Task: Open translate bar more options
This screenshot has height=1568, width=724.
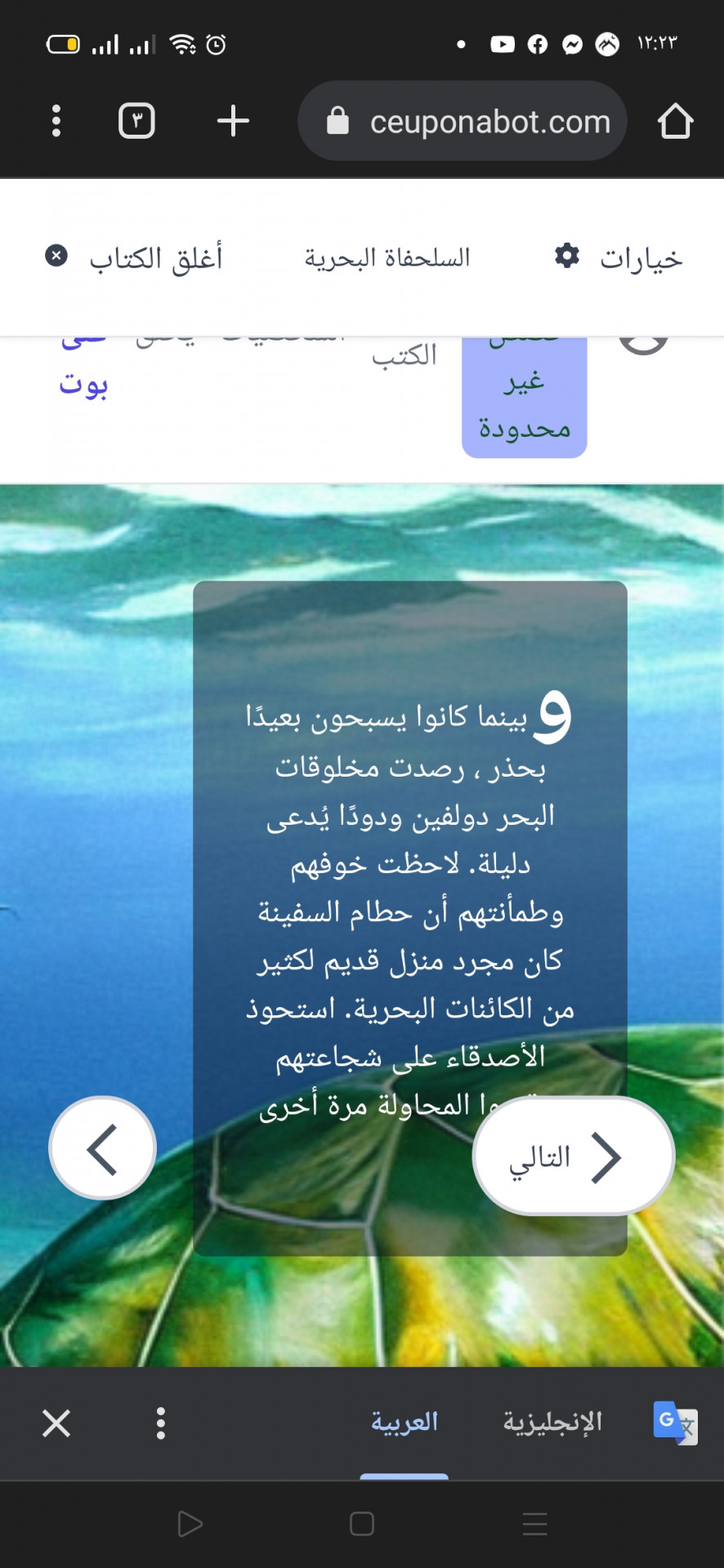Action: tap(161, 1423)
